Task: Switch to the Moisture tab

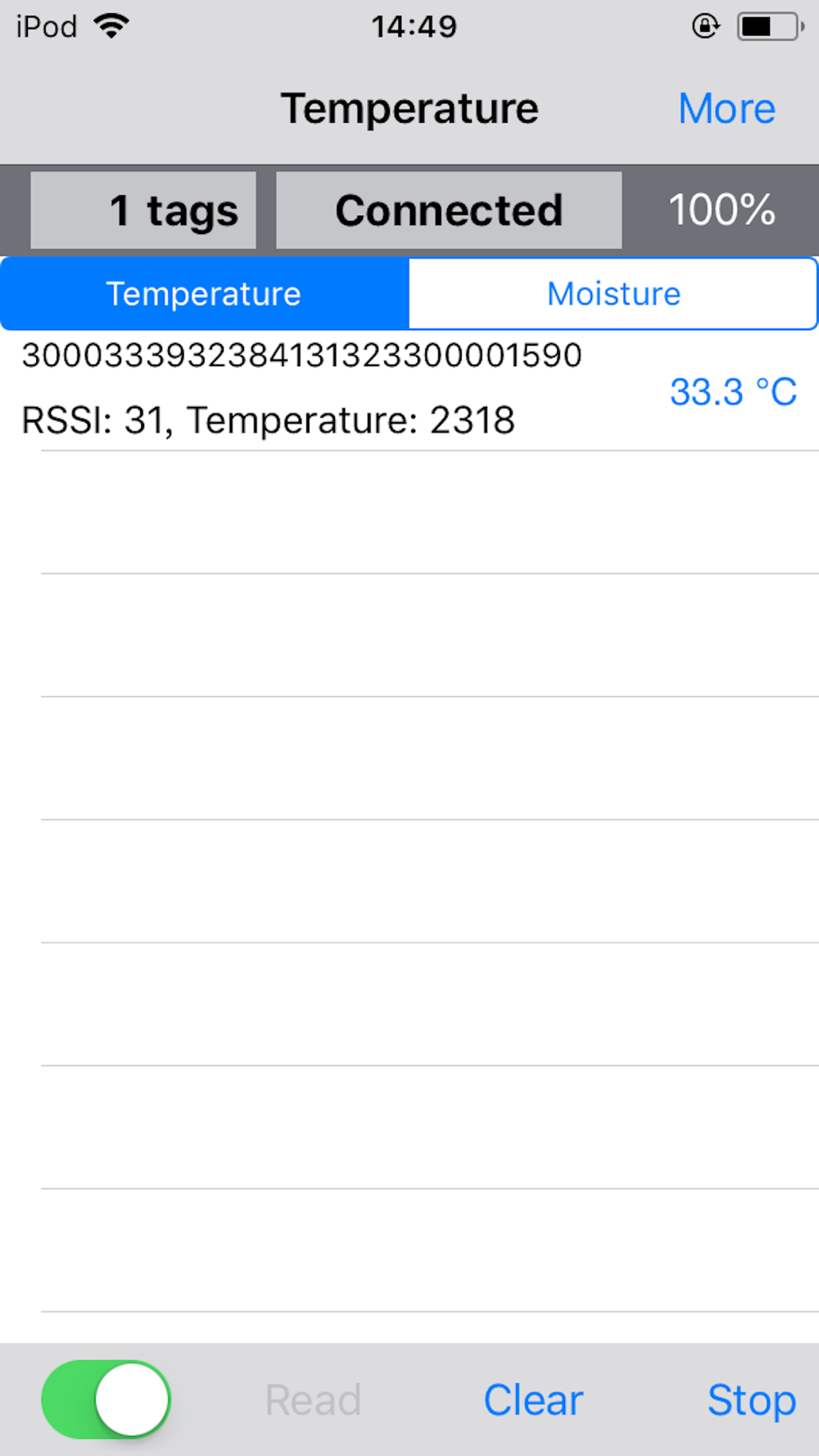Action: click(613, 294)
